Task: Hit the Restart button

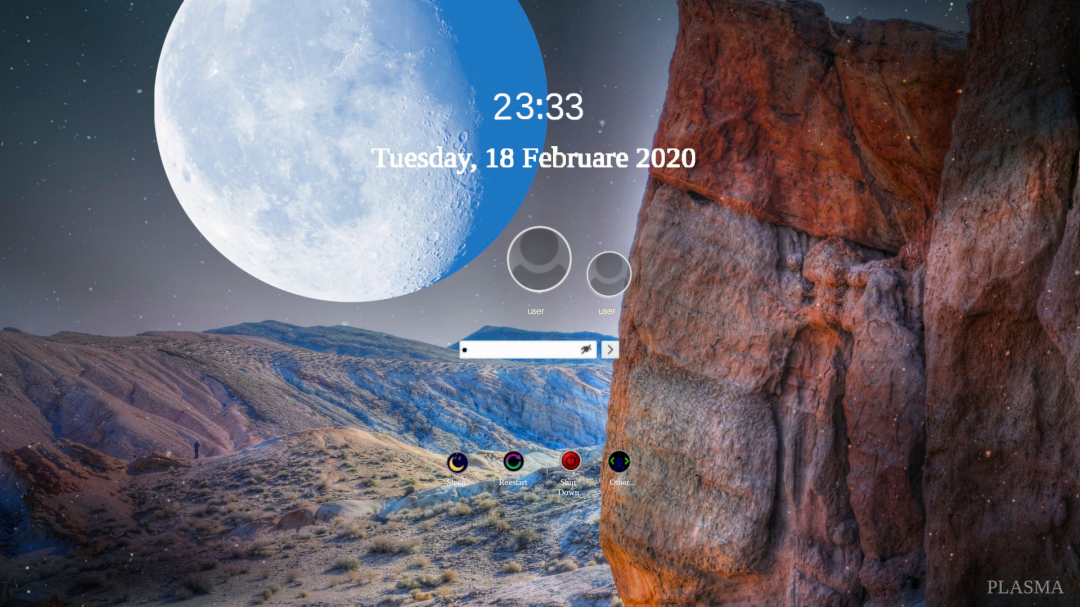Action: (513, 462)
